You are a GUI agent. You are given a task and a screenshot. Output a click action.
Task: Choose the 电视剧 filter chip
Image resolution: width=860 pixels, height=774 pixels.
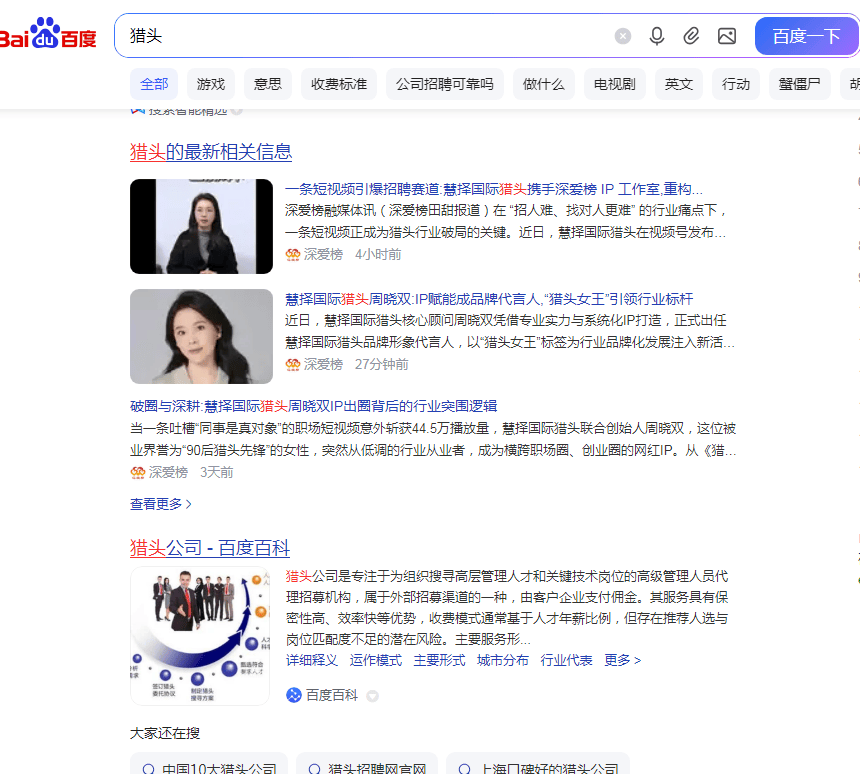[614, 84]
